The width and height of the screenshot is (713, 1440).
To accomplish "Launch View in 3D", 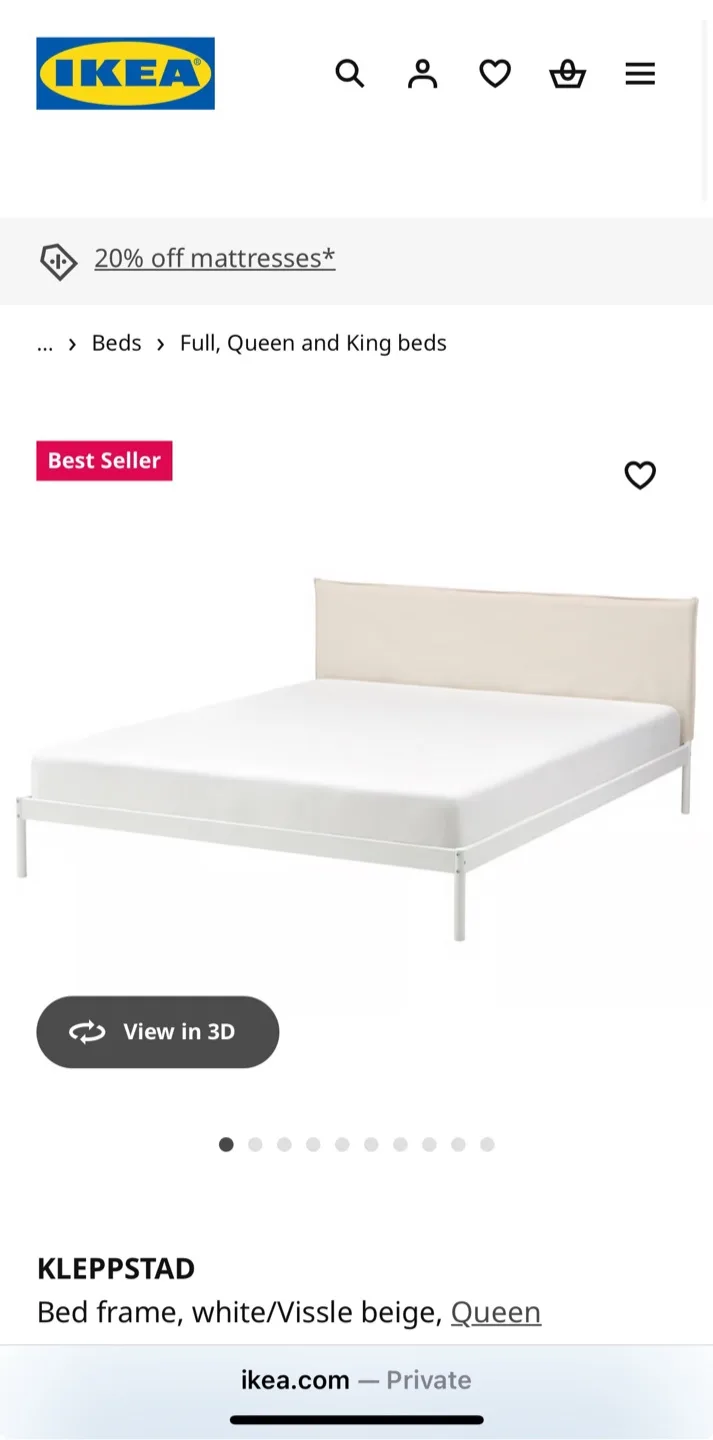I will 158,1031.
